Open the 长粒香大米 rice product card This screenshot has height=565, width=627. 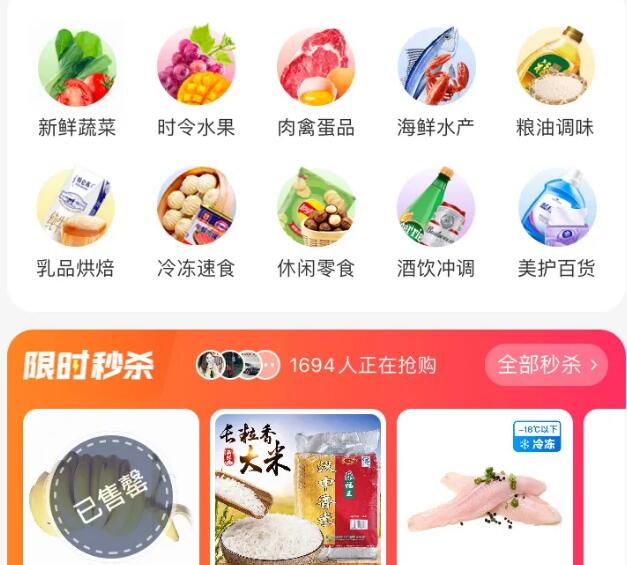(298, 490)
